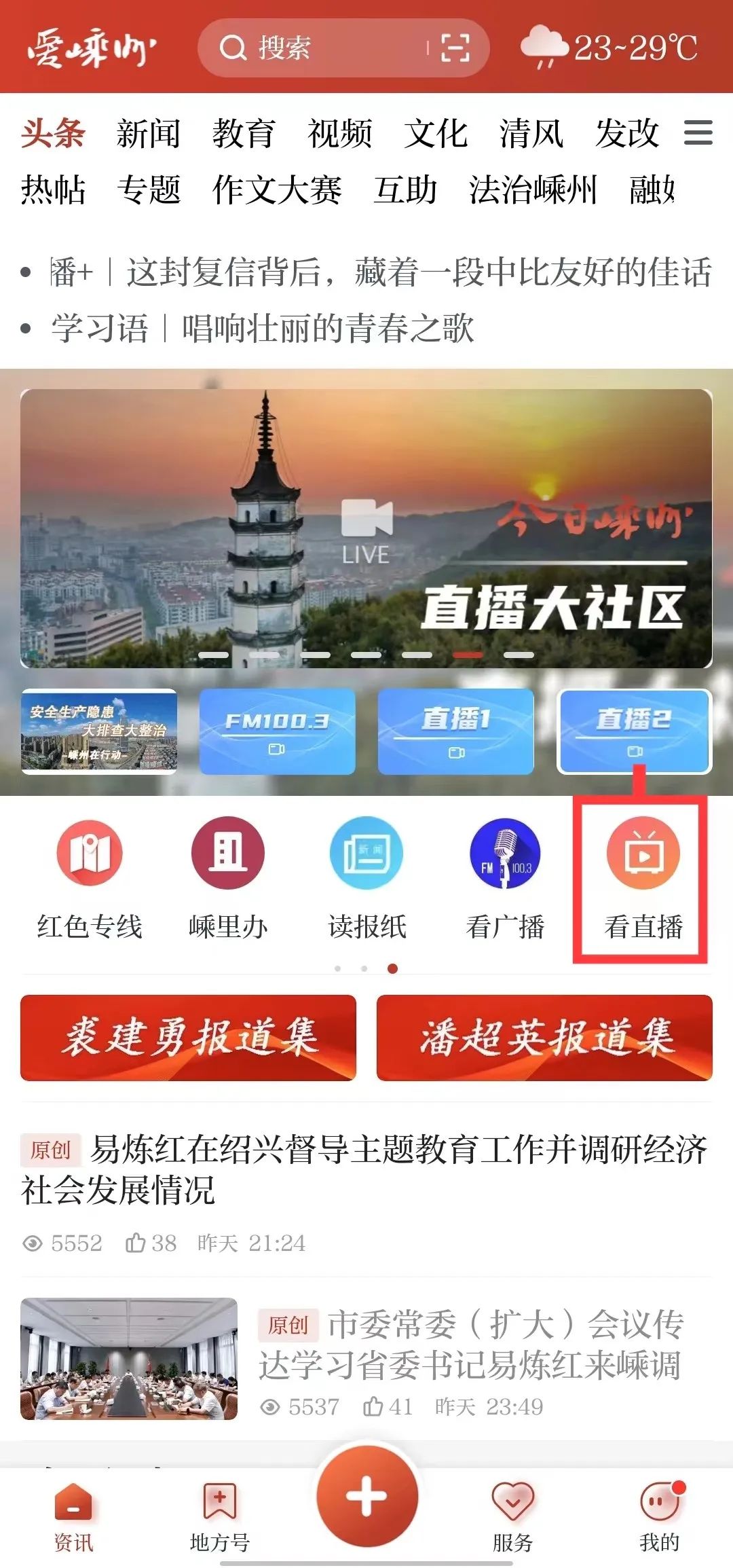Tap the red plus publish button

coord(366,1496)
